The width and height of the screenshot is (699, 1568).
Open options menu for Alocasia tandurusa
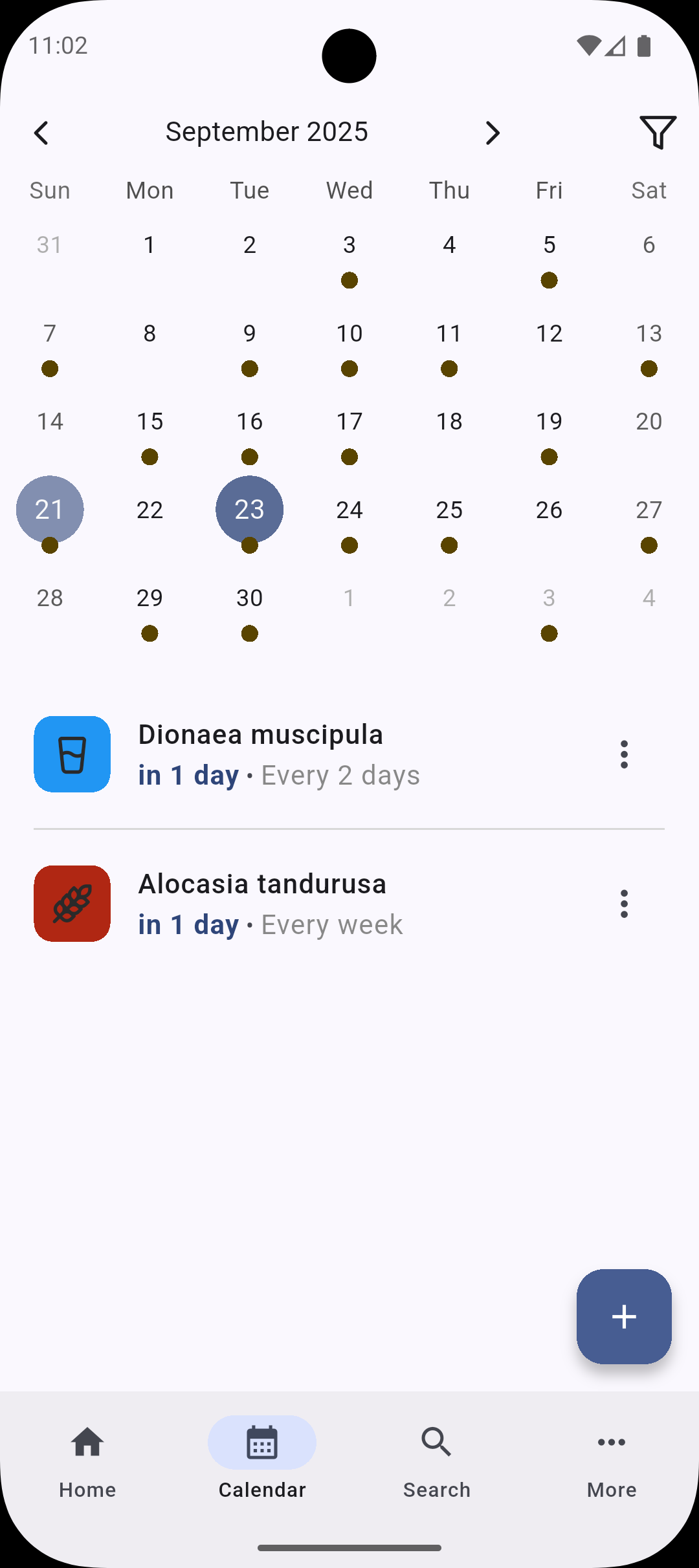[x=624, y=904]
